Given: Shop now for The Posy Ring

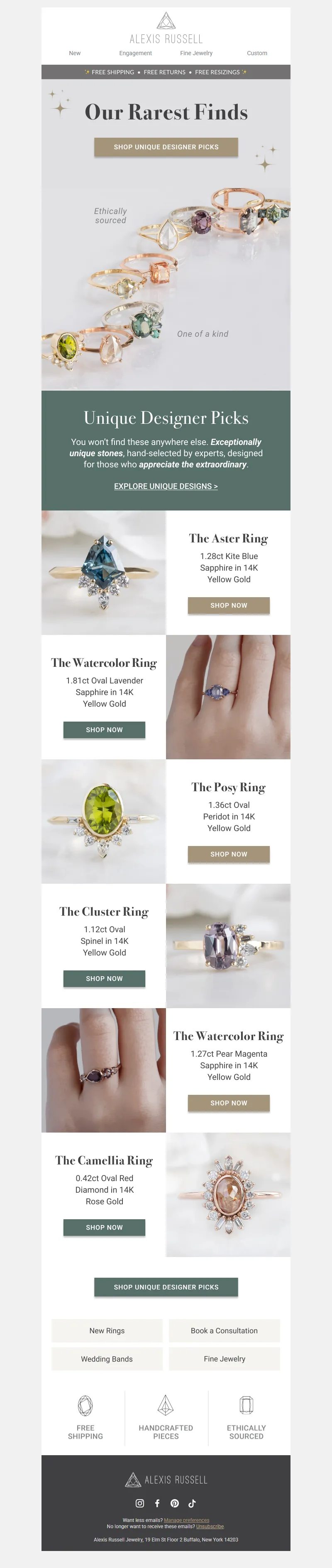Looking at the screenshot, I should (x=228, y=854).
